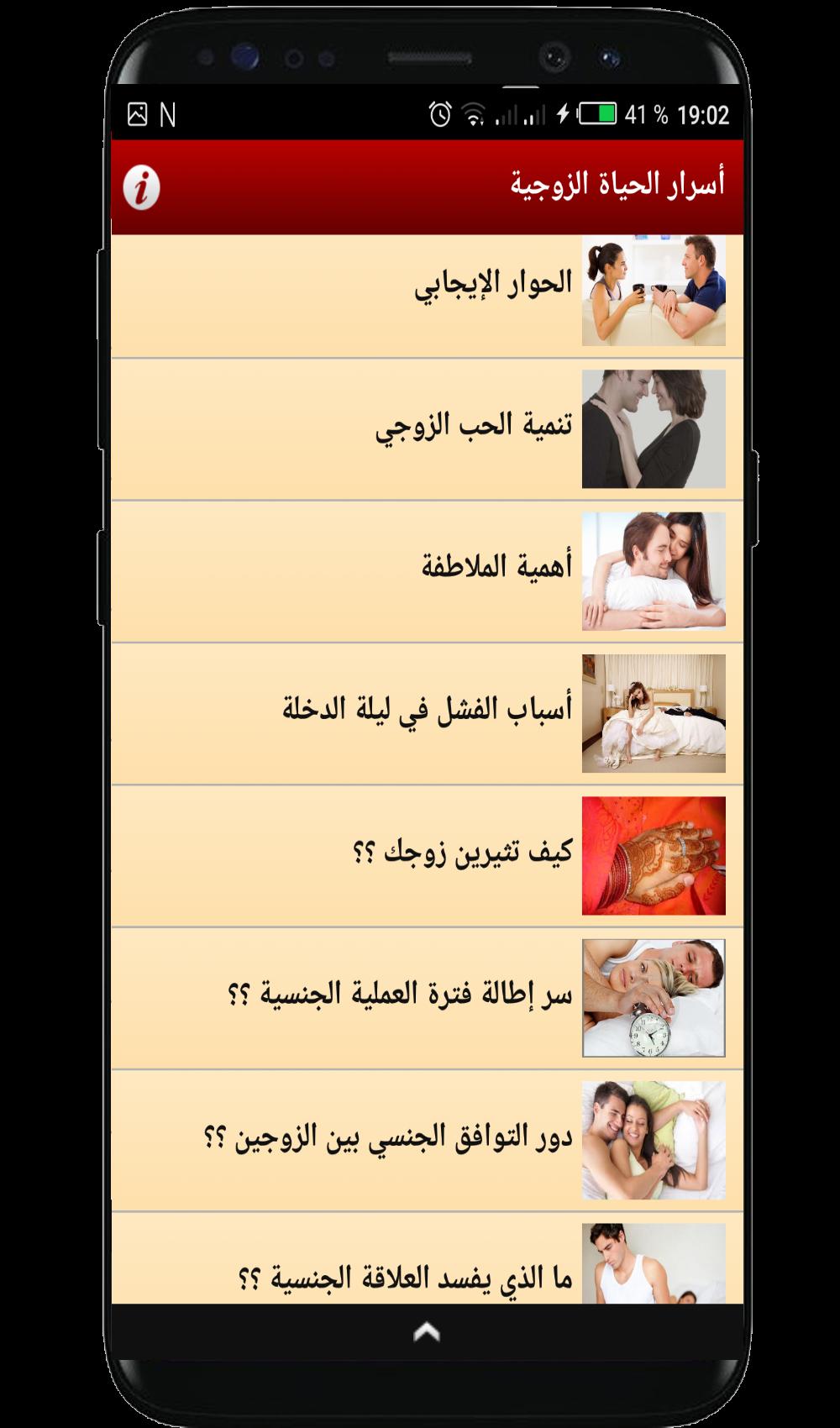Open the تنمية الحب الزوجي article
840x1428 pixels.
pyautogui.click(x=428, y=429)
